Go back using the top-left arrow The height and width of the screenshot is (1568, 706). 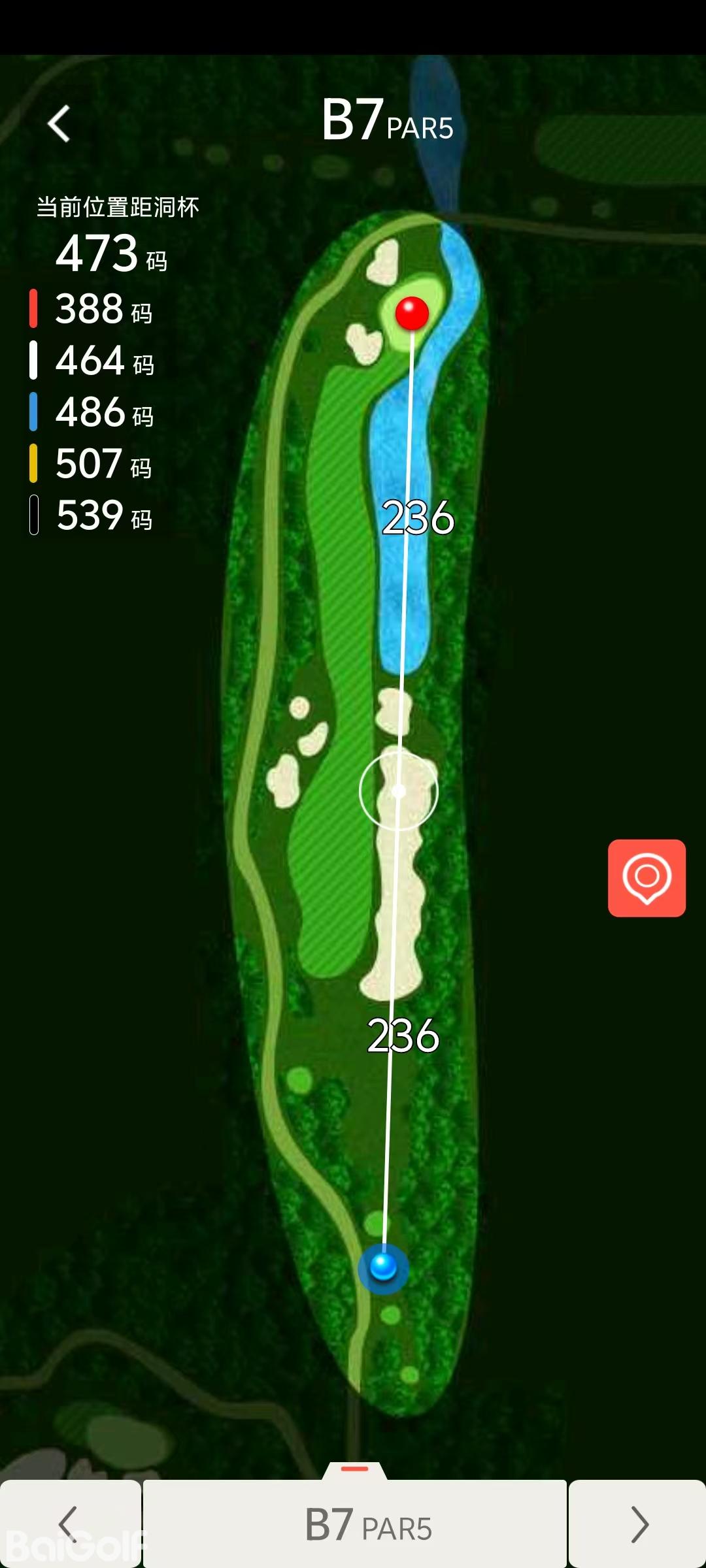point(59,123)
